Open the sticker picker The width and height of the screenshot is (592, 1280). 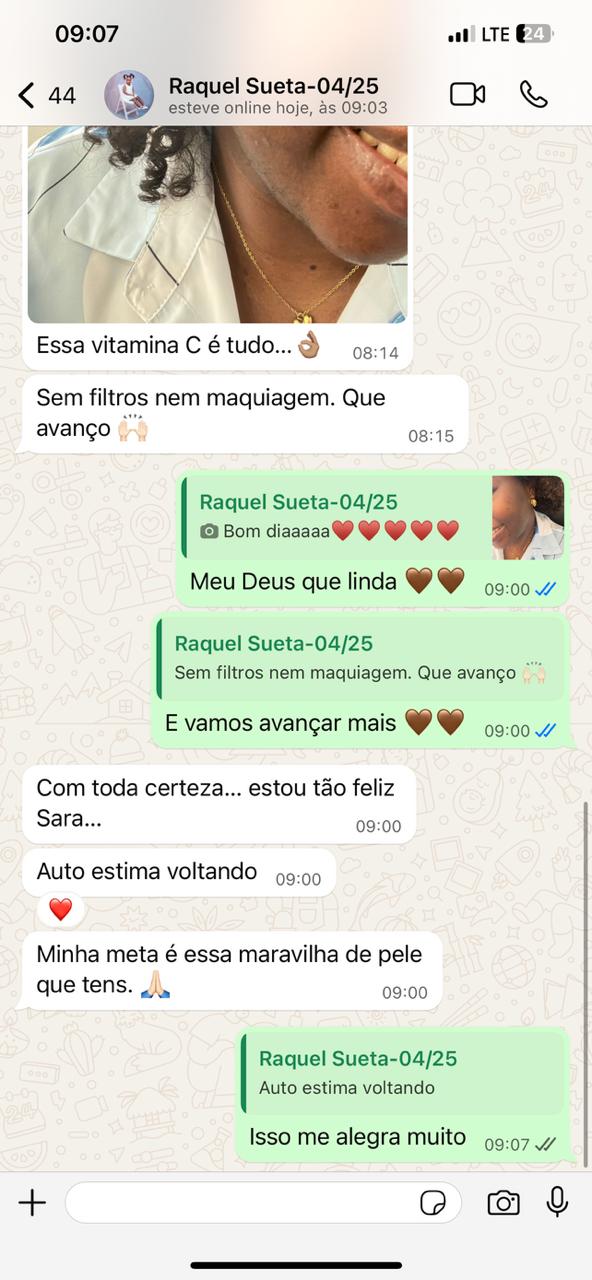click(433, 1203)
